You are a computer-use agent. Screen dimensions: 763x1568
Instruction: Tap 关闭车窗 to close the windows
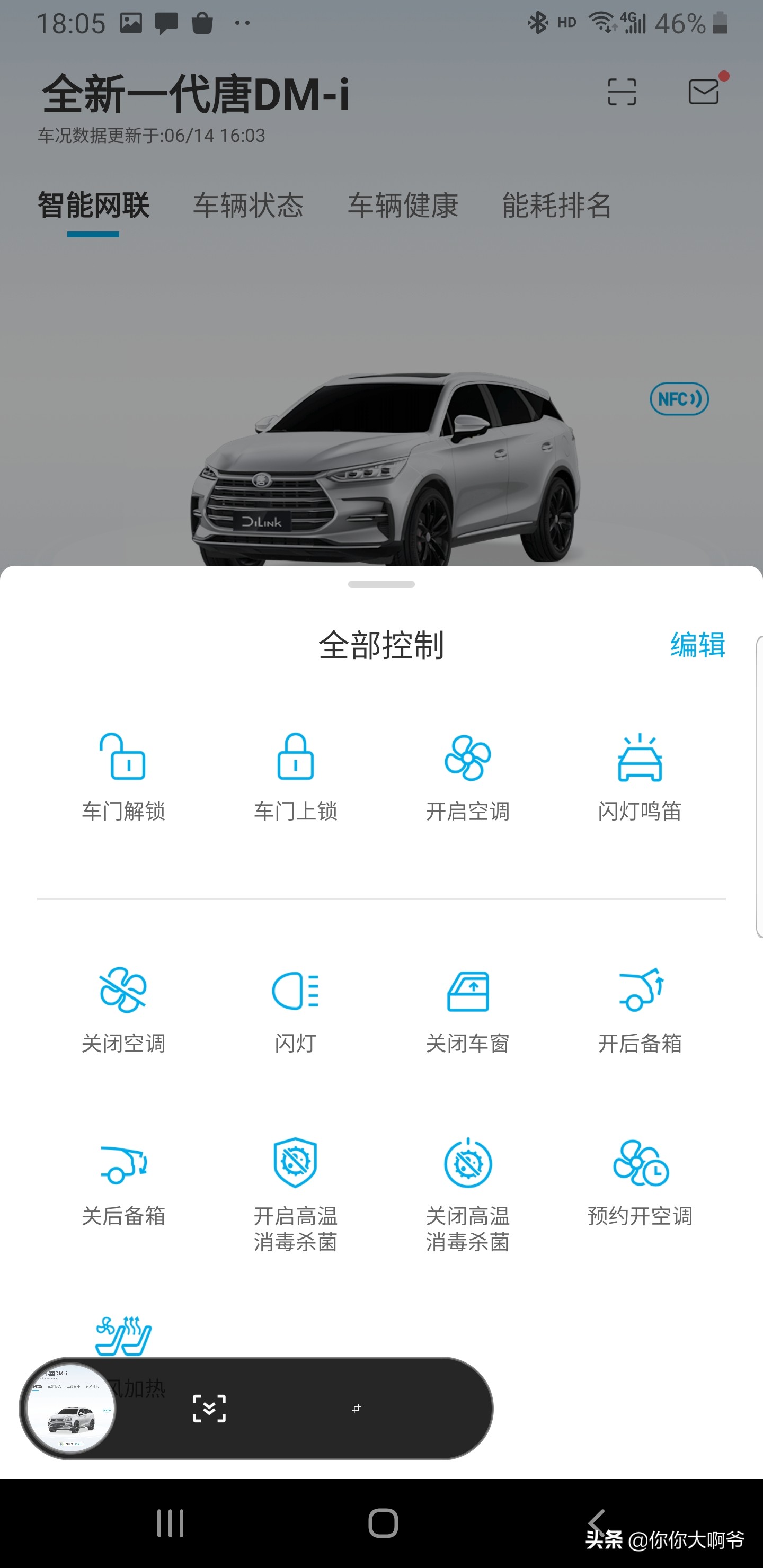pyautogui.click(x=468, y=992)
